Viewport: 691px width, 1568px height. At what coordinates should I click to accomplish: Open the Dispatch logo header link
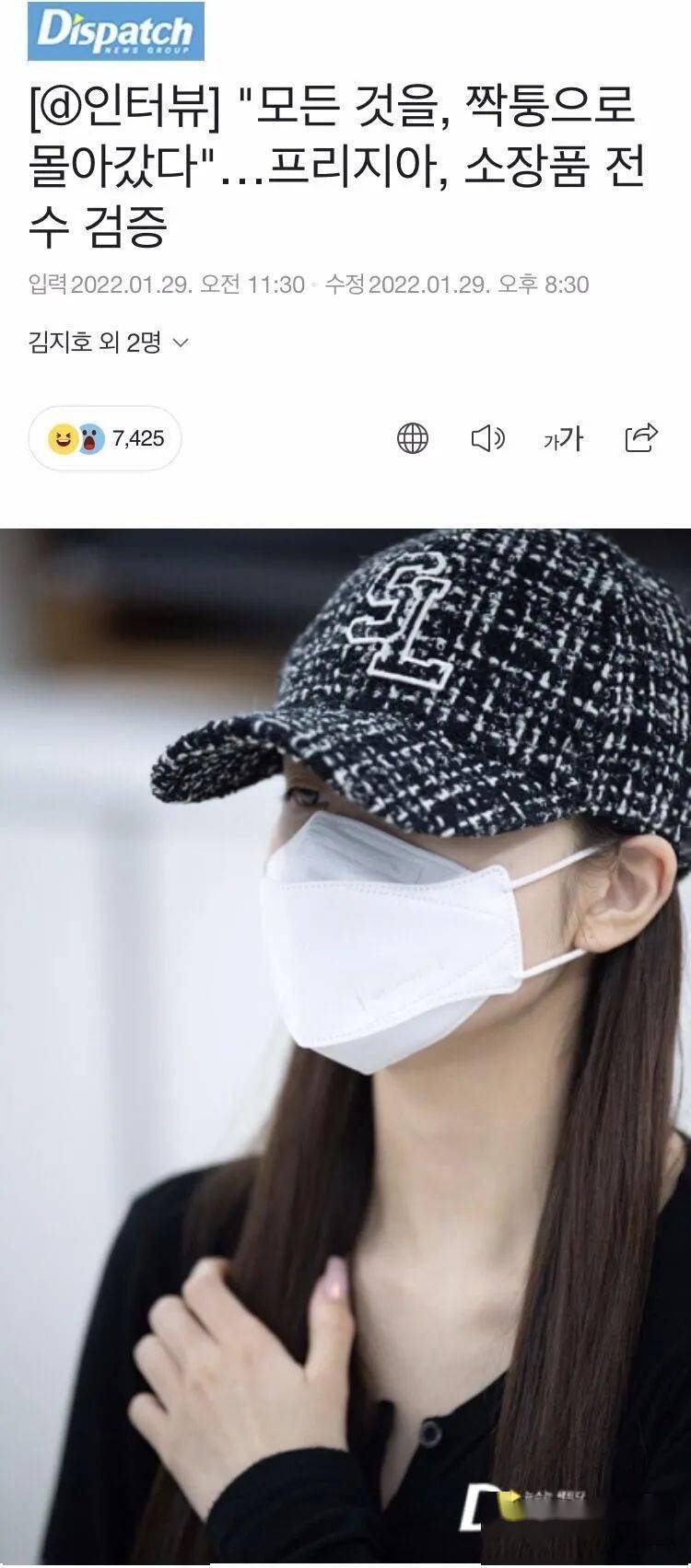pyautogui.click(x=116, y=31)
